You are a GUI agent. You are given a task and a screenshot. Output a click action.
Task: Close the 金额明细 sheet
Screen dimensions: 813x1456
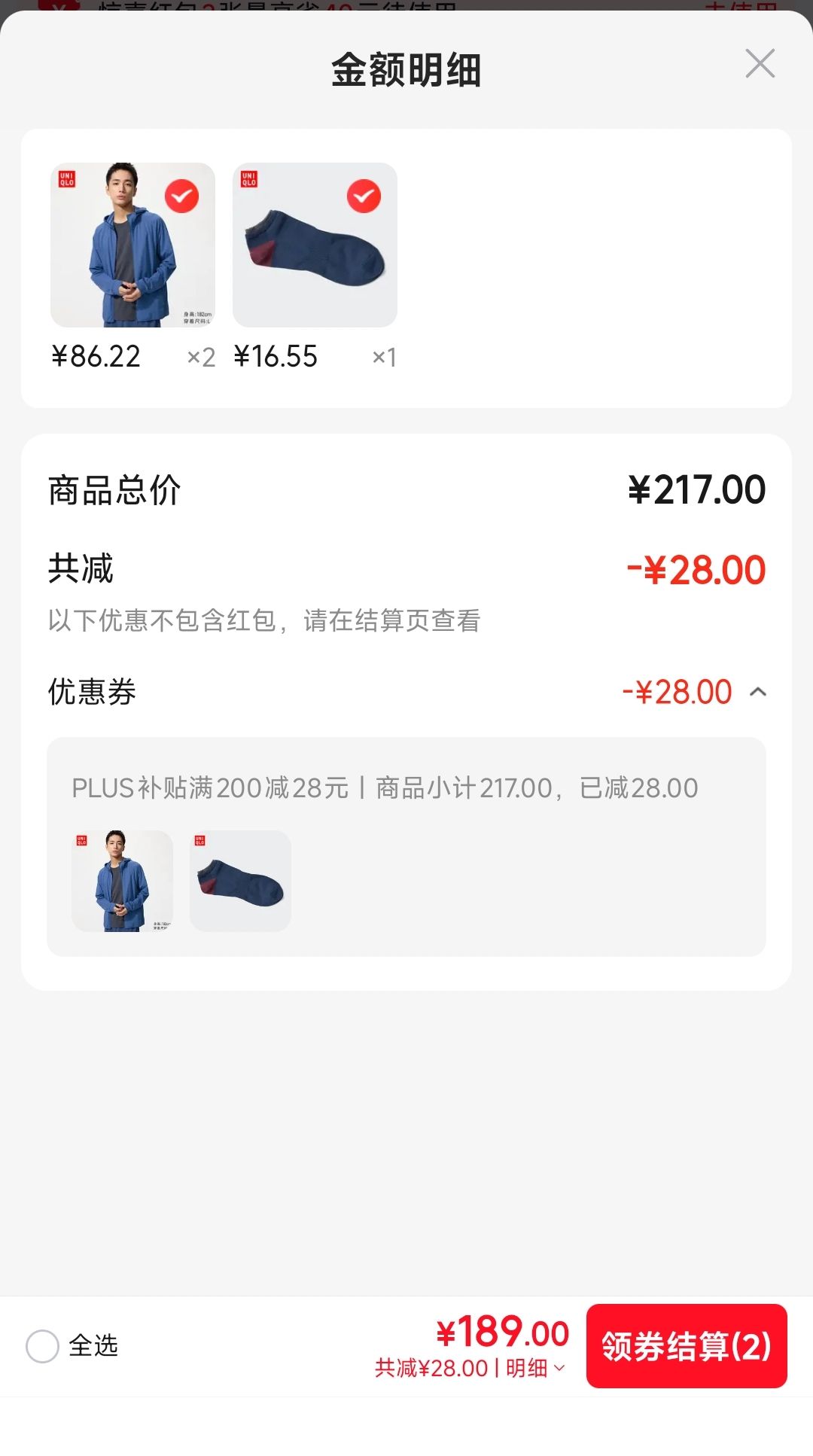[x=760, y=64]
